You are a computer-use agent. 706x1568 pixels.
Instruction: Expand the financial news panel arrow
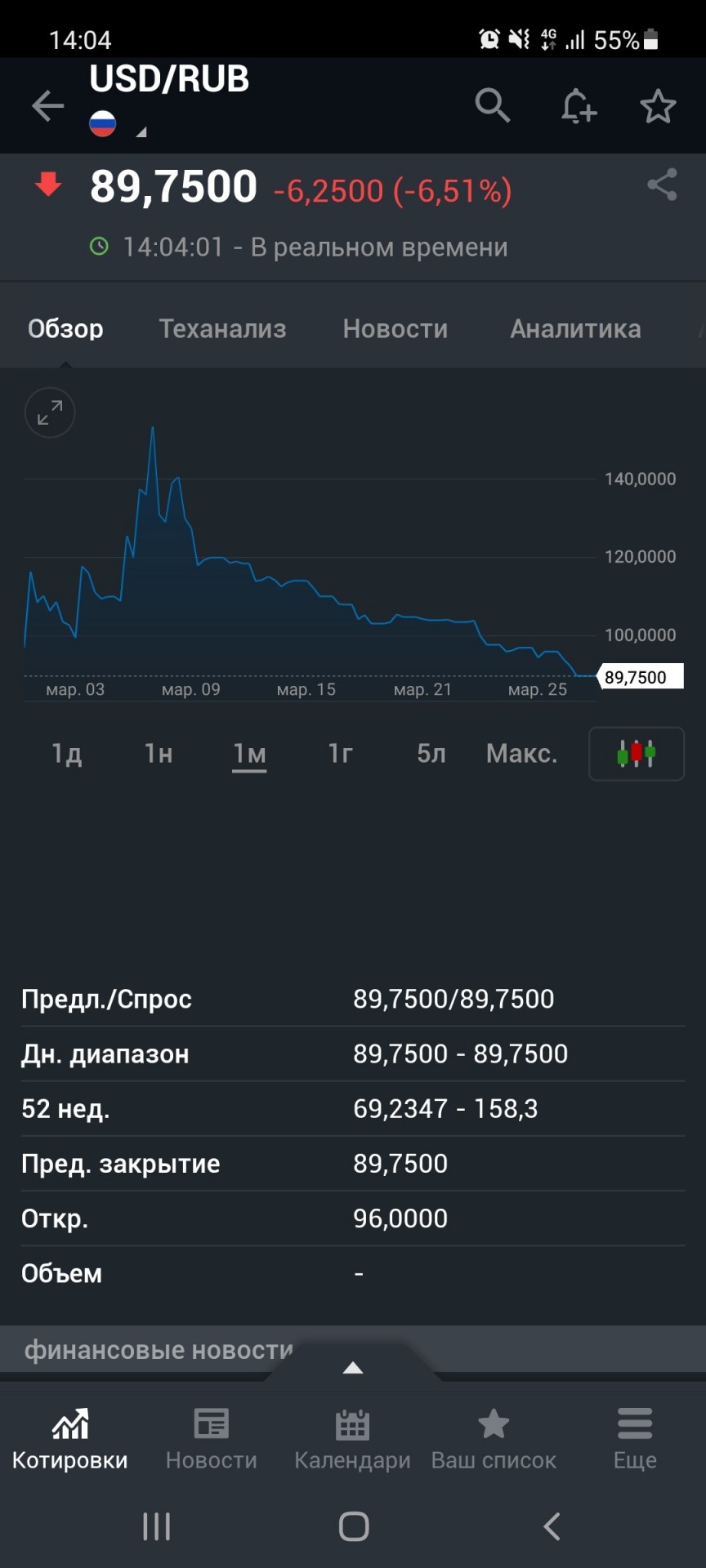point(353,1368)
